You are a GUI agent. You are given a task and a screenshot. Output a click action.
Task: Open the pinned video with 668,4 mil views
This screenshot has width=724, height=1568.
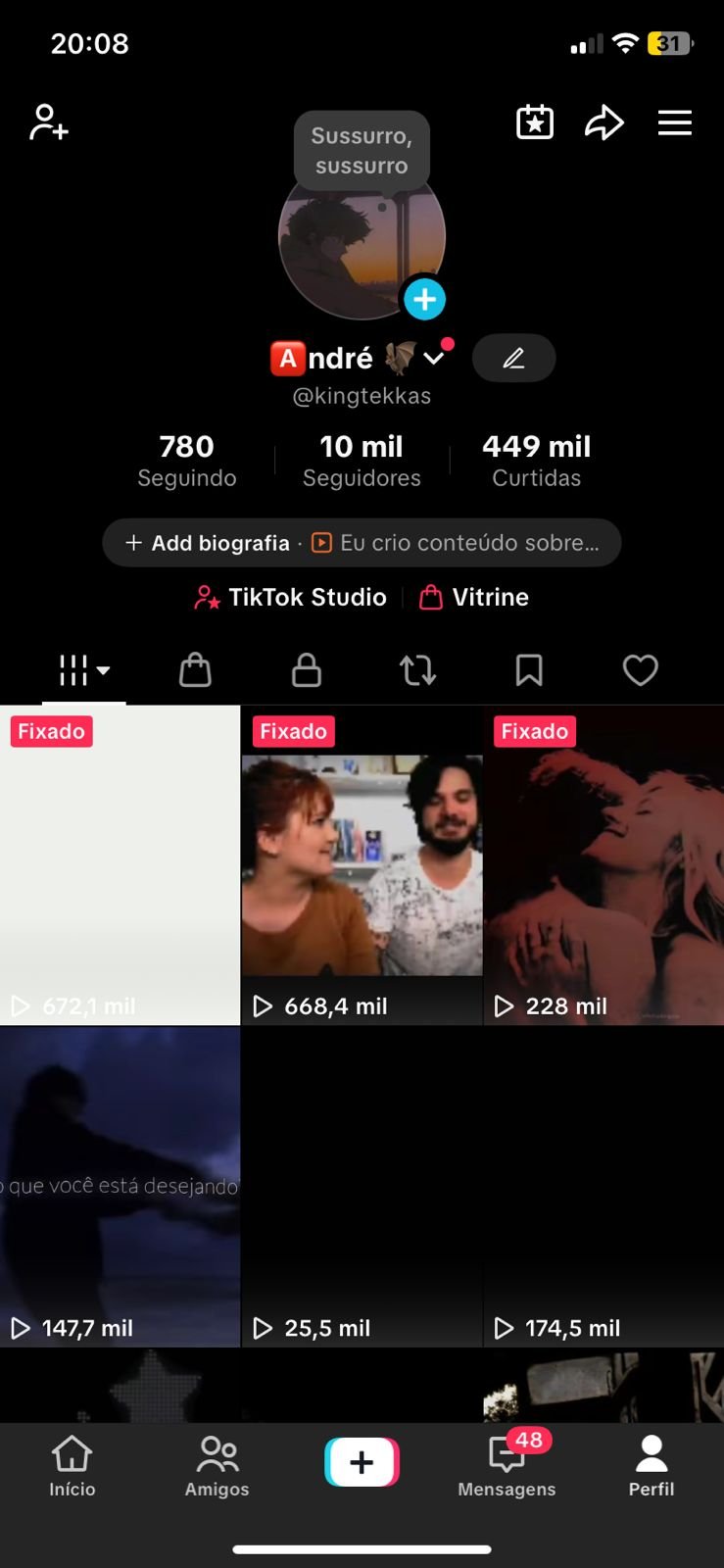[362, 865]
